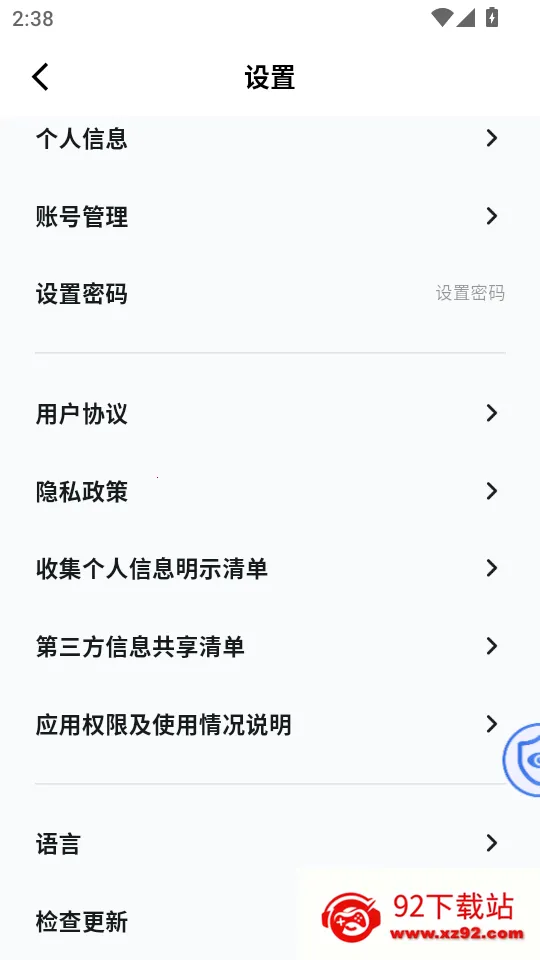Viewport: 540px width, 960px height.
Task: Tap the 设置密码 row
Action: 270,294
